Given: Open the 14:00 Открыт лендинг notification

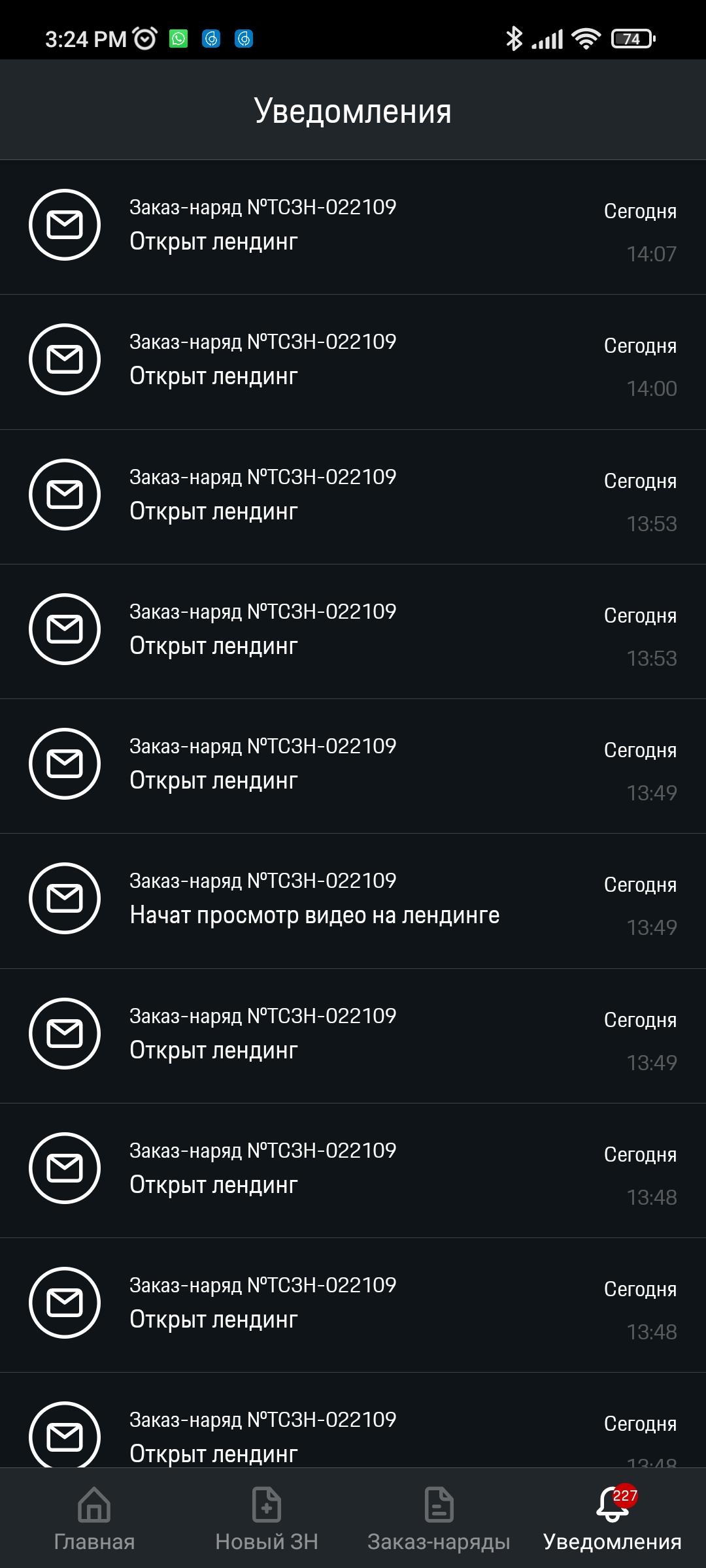Looking at the screenshot, I should click(x=353, y=362).
